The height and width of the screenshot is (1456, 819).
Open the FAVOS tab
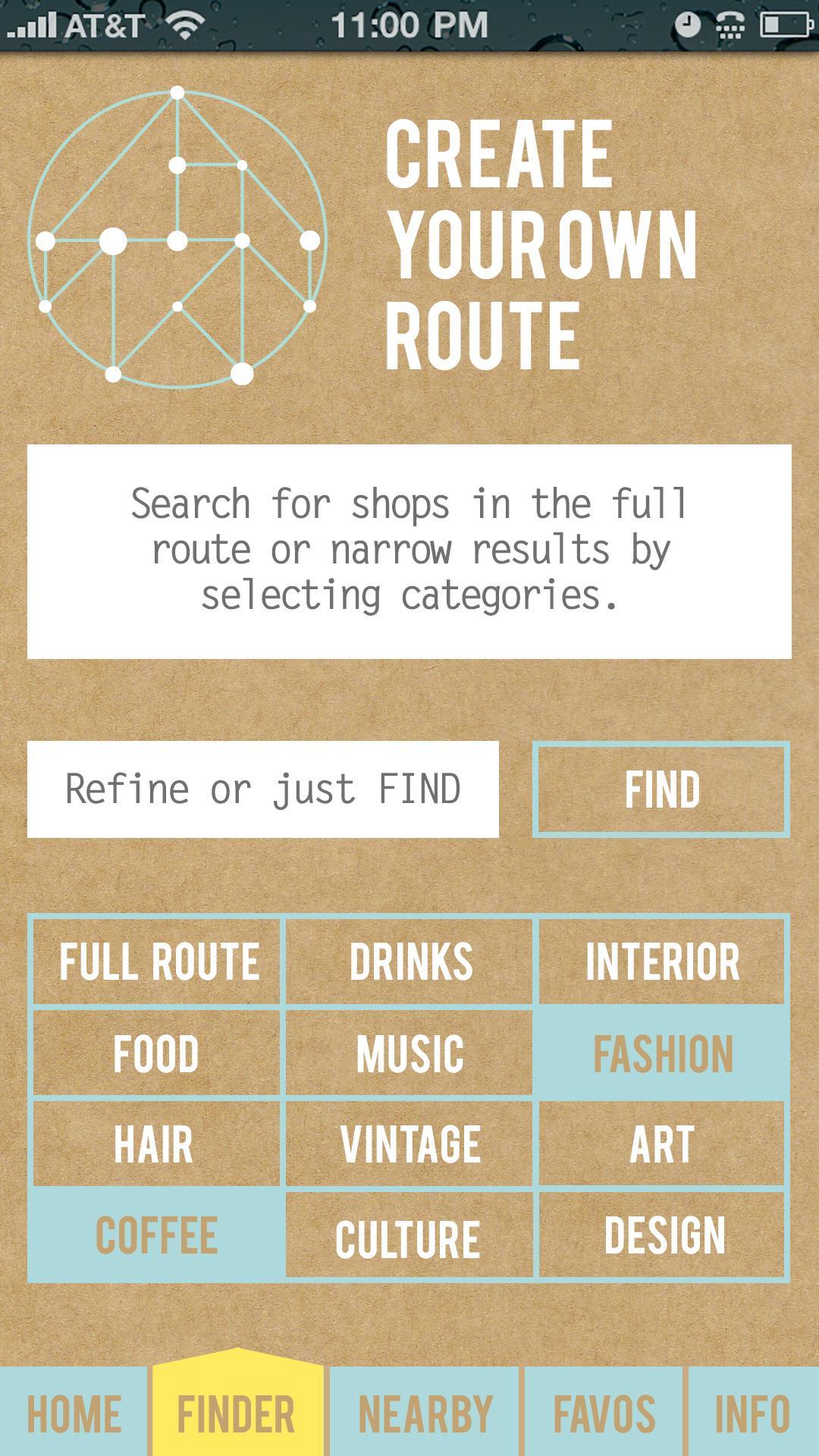pyautogui.click(x=604, y=1414)
